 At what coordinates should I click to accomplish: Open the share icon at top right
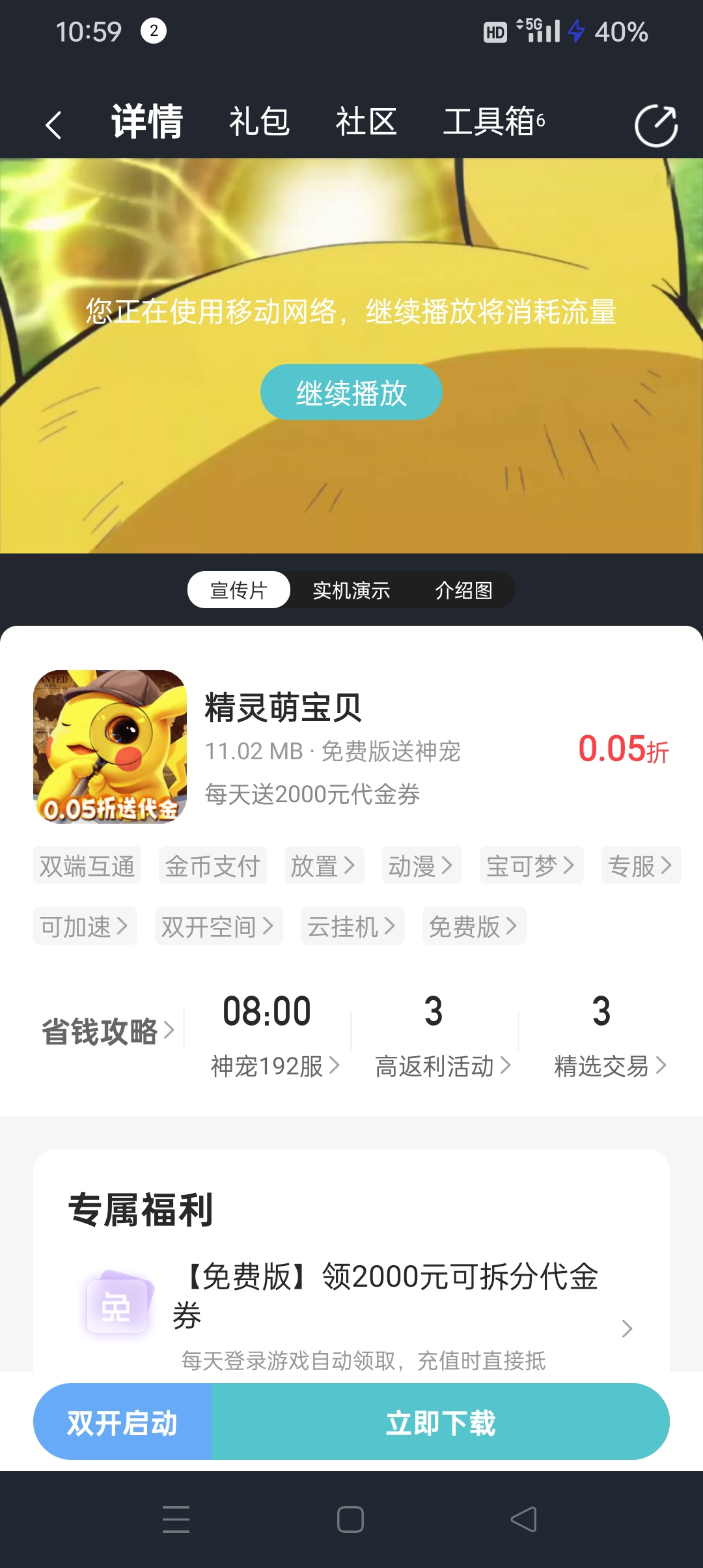click(655, 124)
